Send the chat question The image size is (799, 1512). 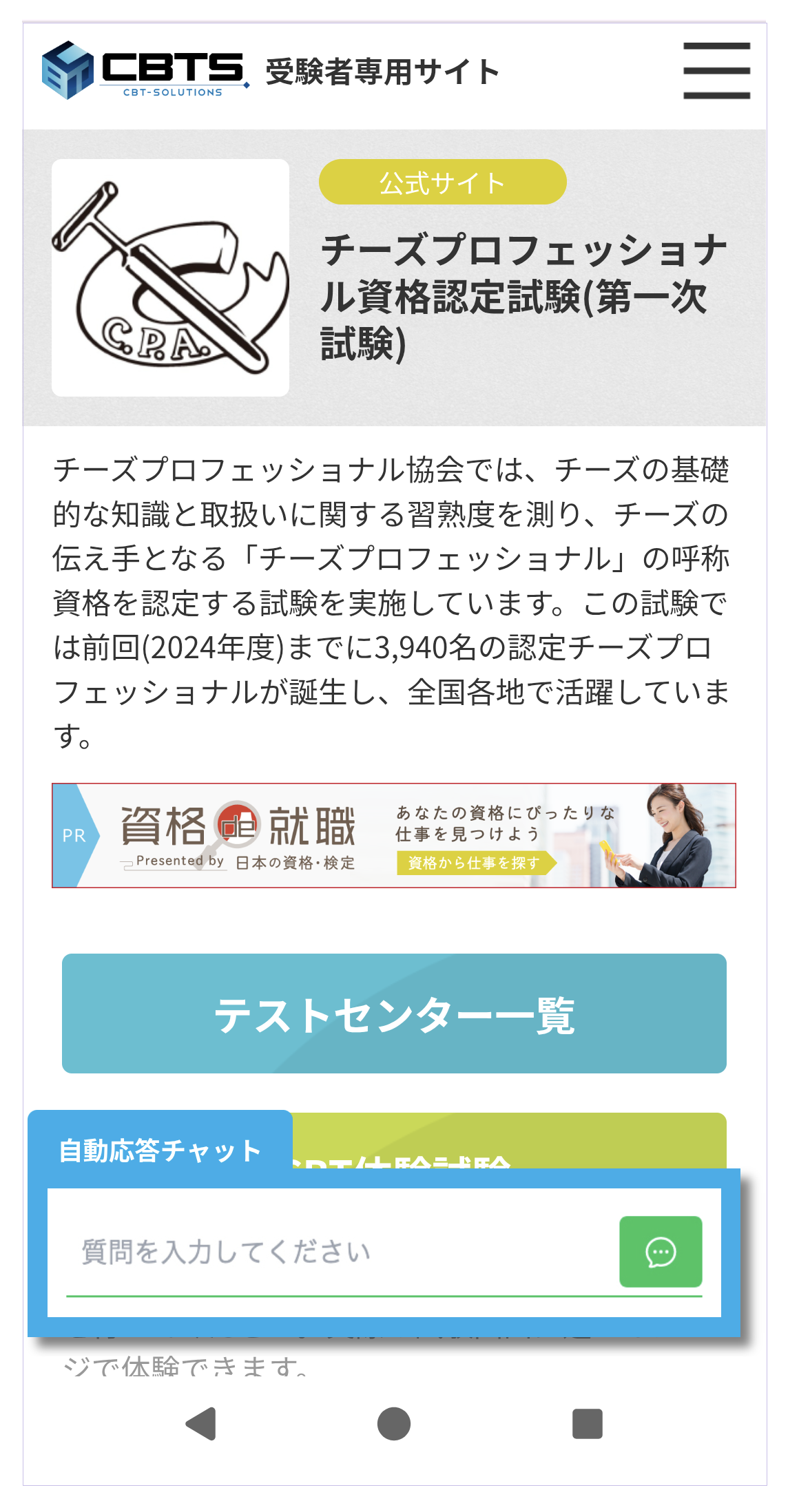click(661, 1252)
